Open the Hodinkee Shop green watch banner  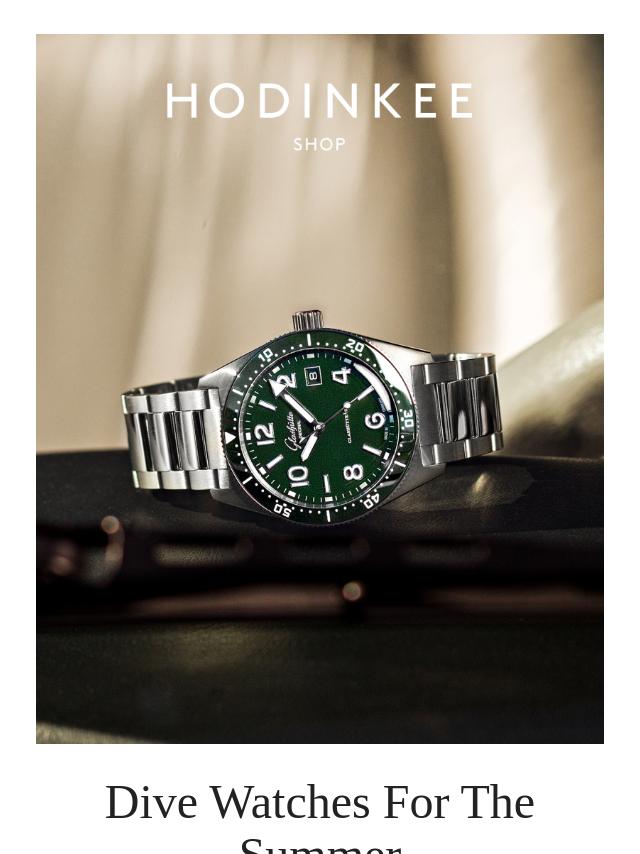(x=320, y=390)
